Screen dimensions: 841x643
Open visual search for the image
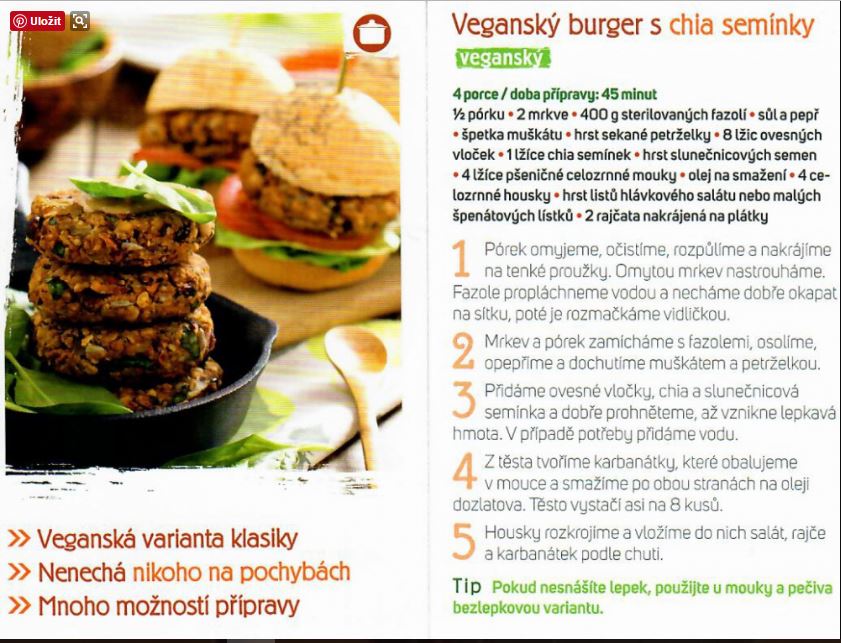(80, 20)
